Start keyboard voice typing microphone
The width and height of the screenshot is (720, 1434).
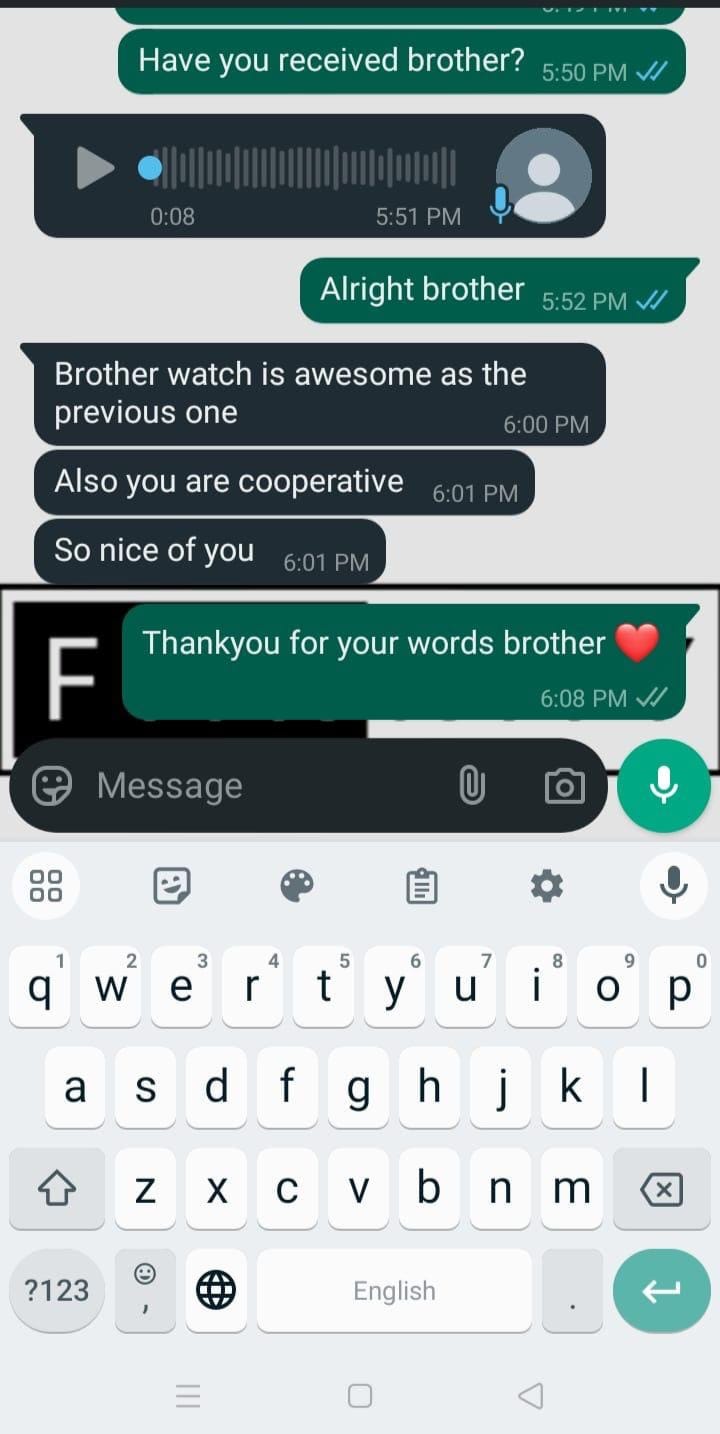click(x=673, y=885)
